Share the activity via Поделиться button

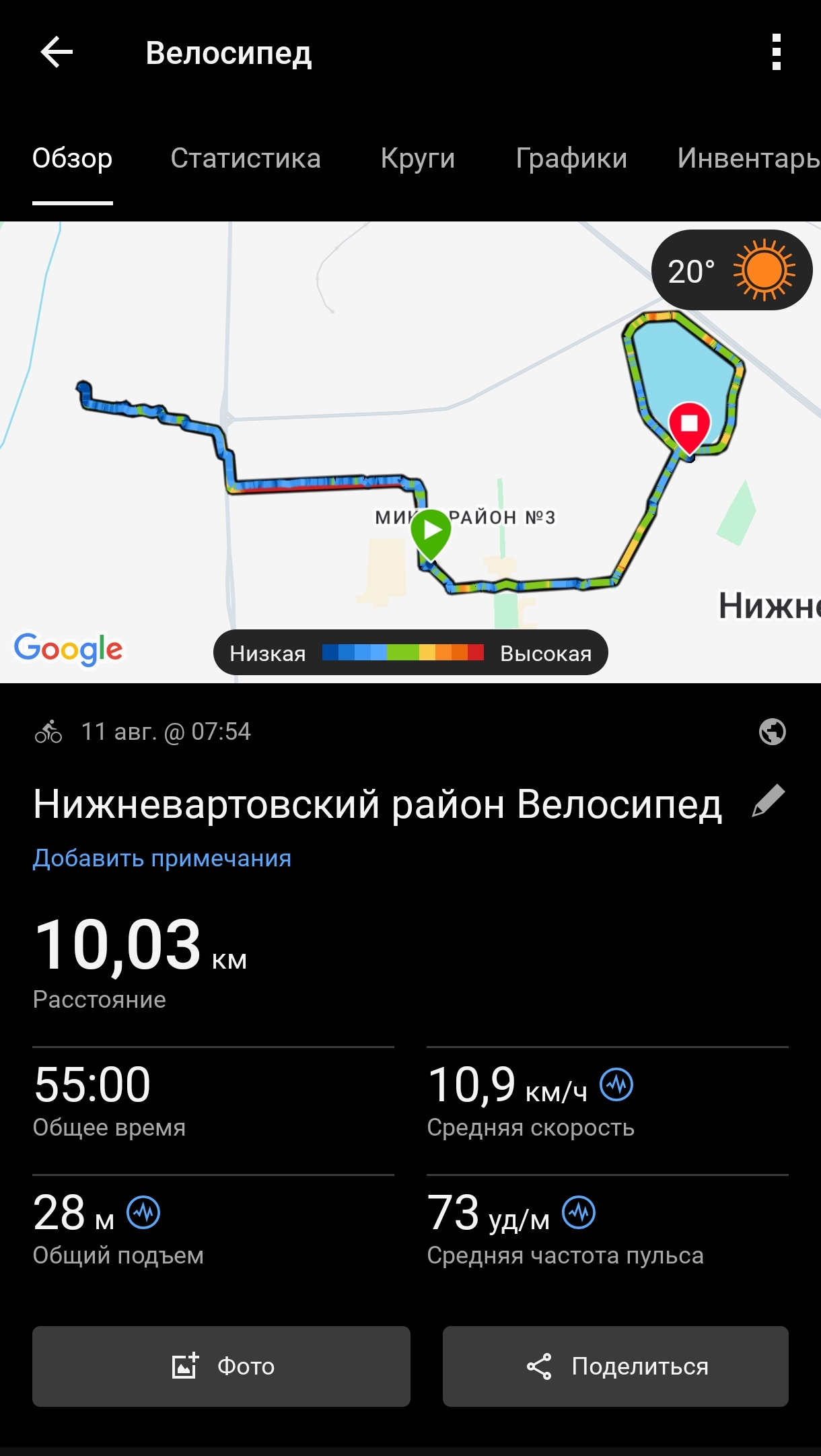point(616,1366)
